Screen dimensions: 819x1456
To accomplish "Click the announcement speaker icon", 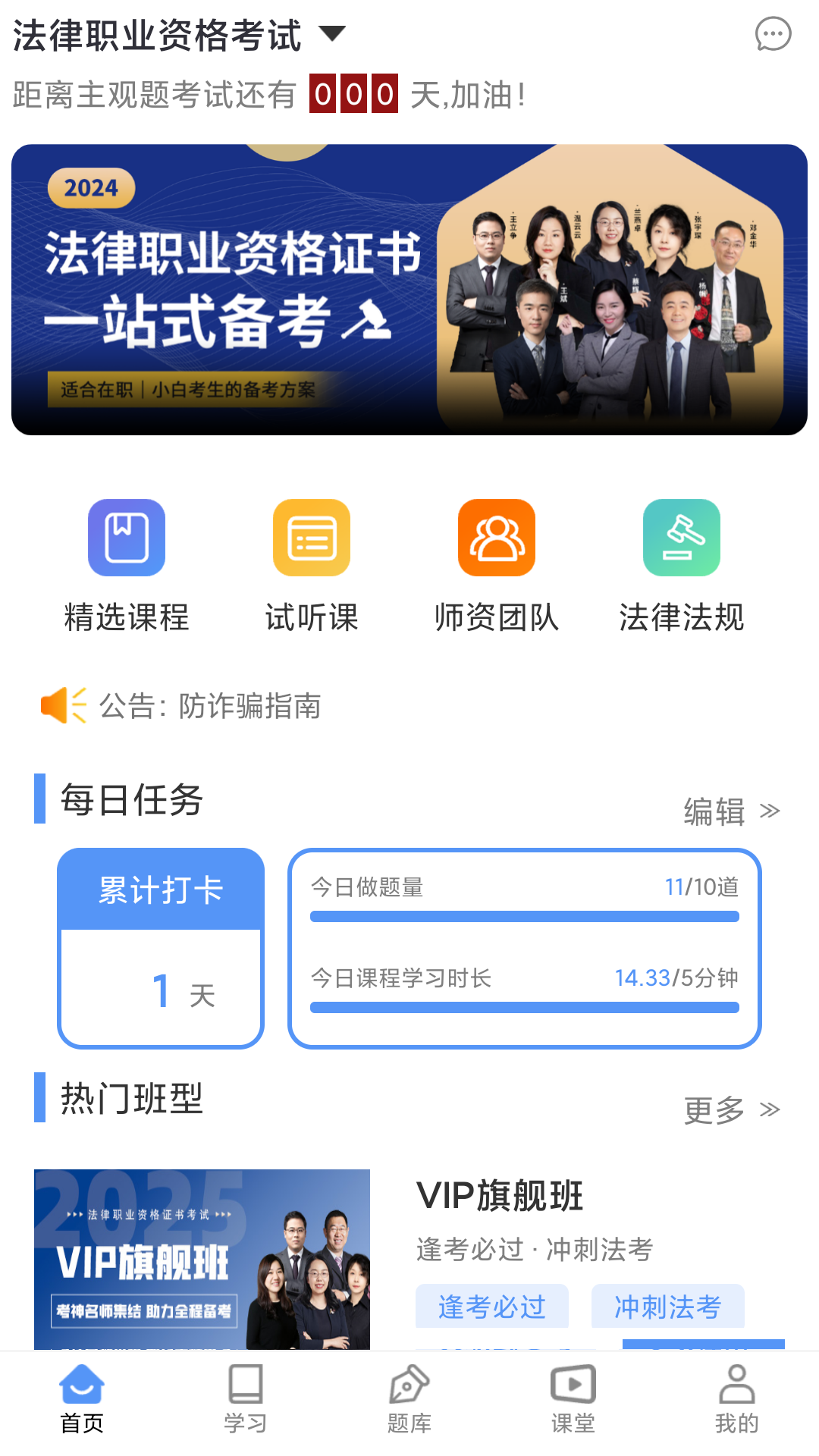I will [x=63, y=705].
